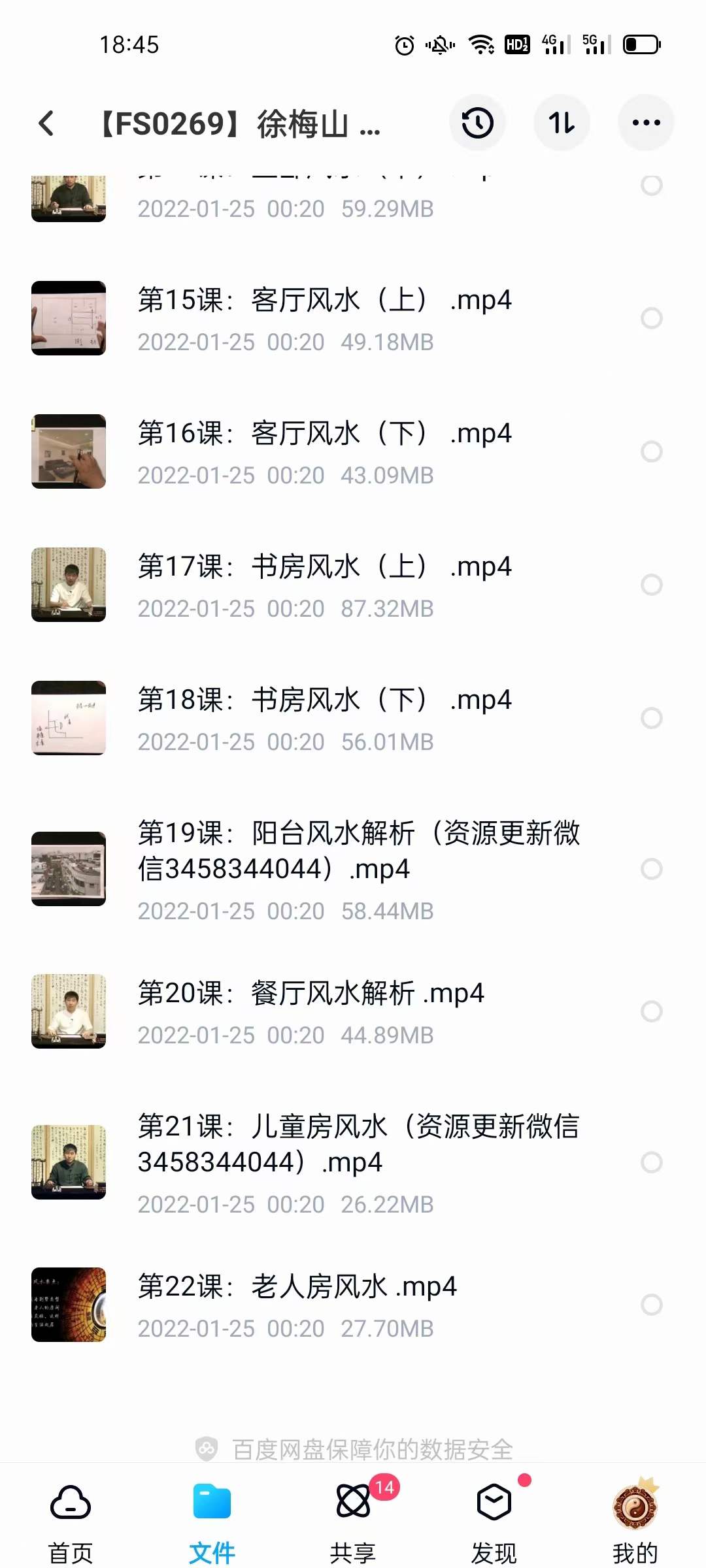Viewport: 706px width, 1568px height.
Task: Open the three-dot overflow menu
Action: point(646,123)
